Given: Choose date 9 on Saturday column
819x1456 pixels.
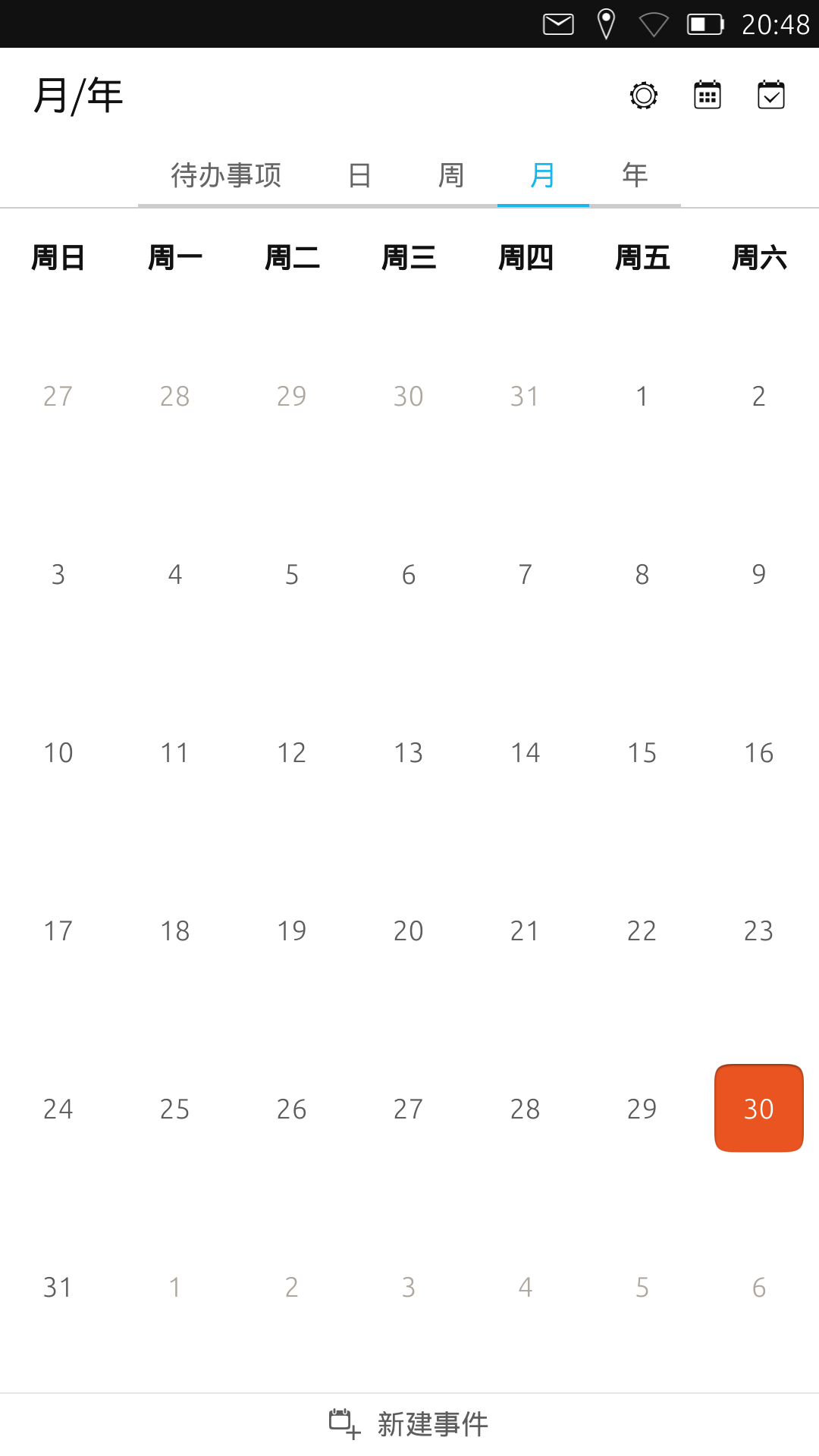Looking at the screenshot, I should (758, 574).
